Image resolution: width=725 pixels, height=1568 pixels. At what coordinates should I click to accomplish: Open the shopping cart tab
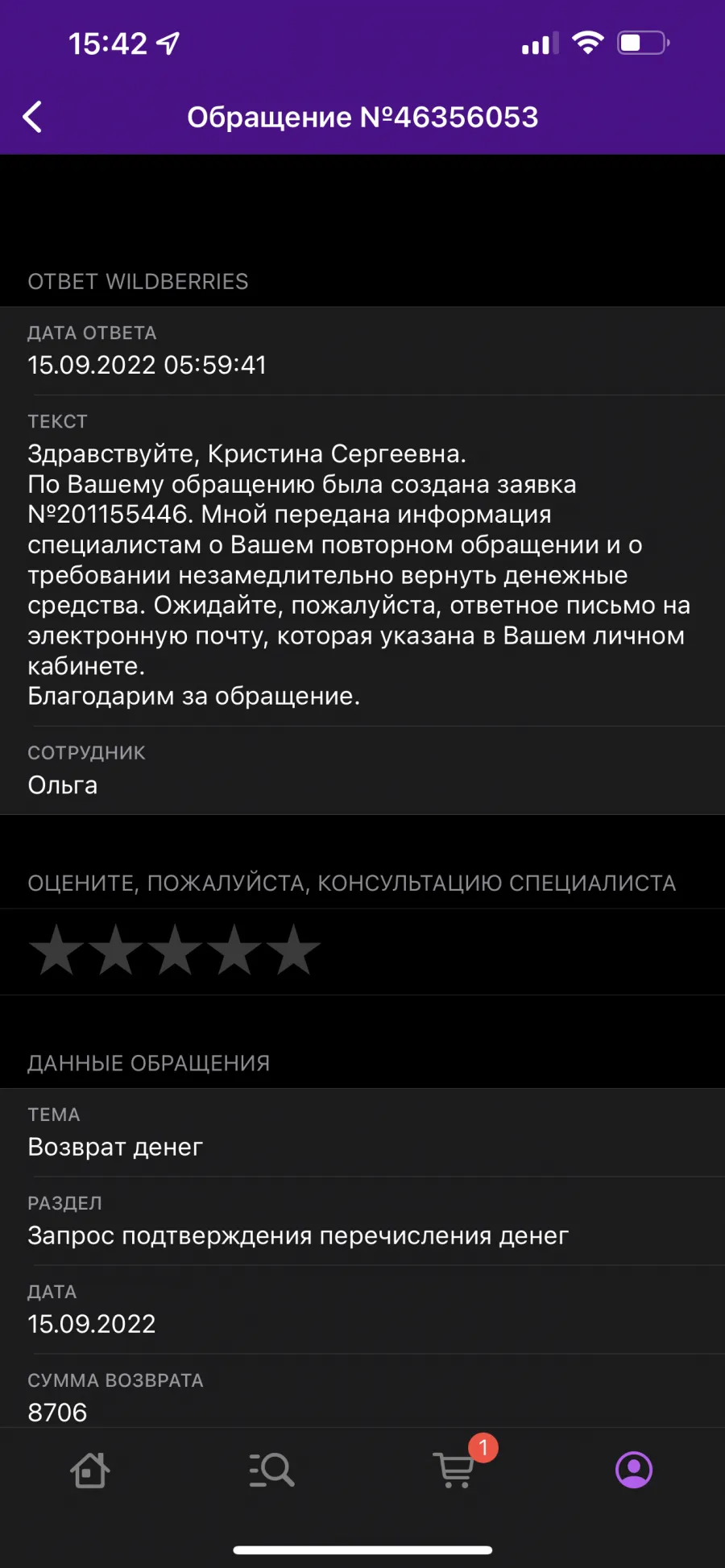point(455,1469)
